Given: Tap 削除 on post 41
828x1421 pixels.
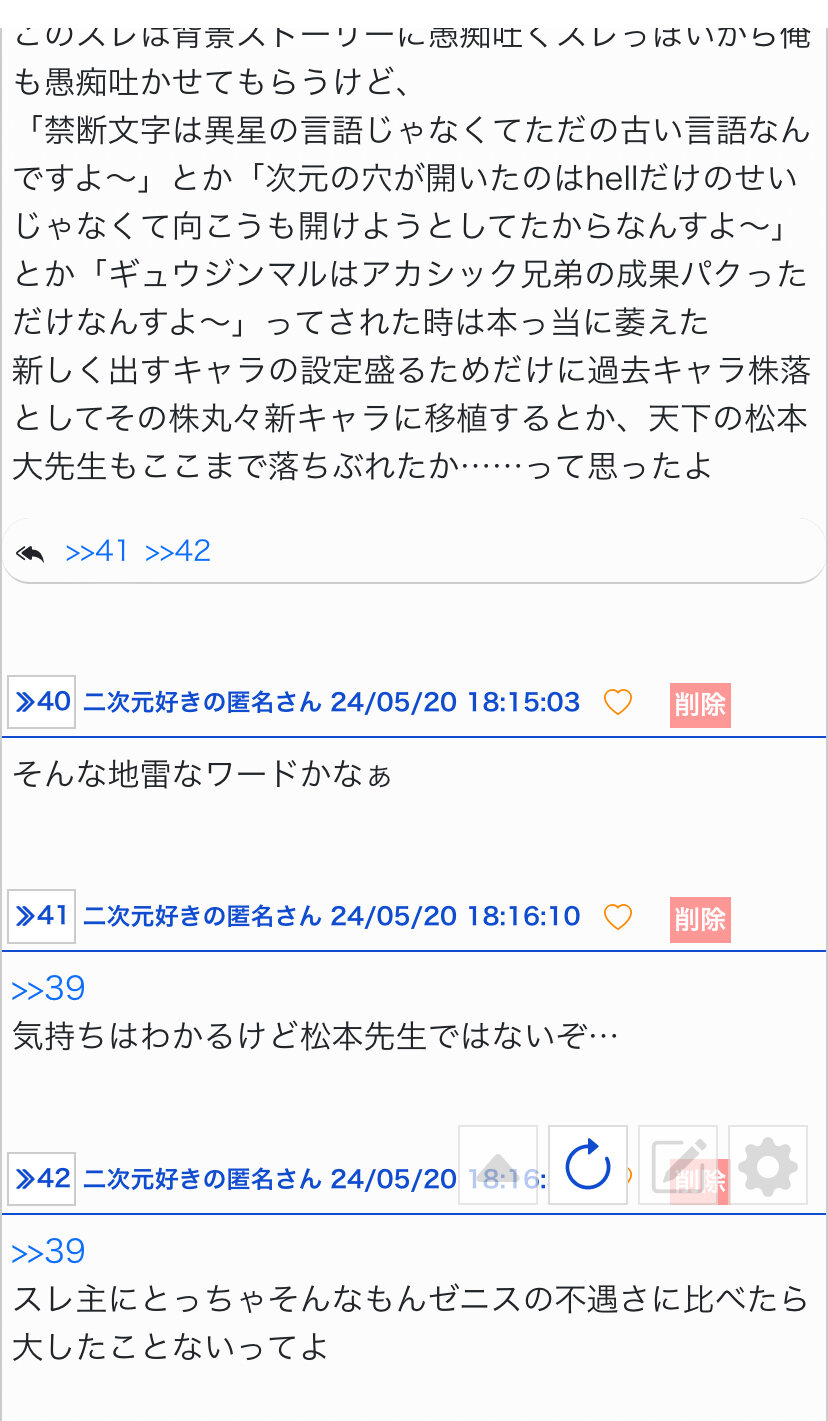Looking at the screenshot, I should [x=700, y=919].
